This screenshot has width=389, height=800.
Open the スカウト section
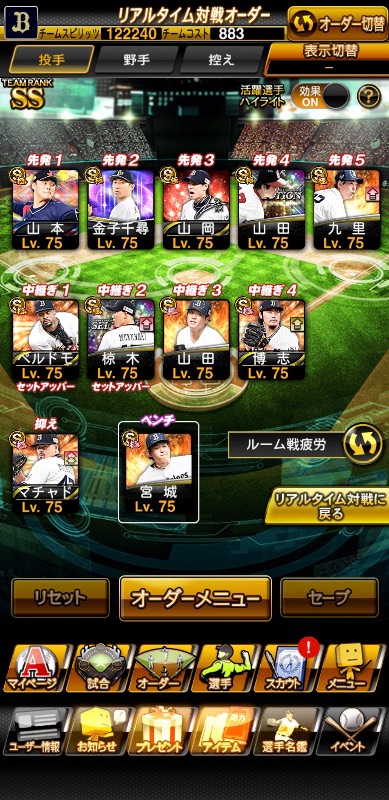coord(285,667)
